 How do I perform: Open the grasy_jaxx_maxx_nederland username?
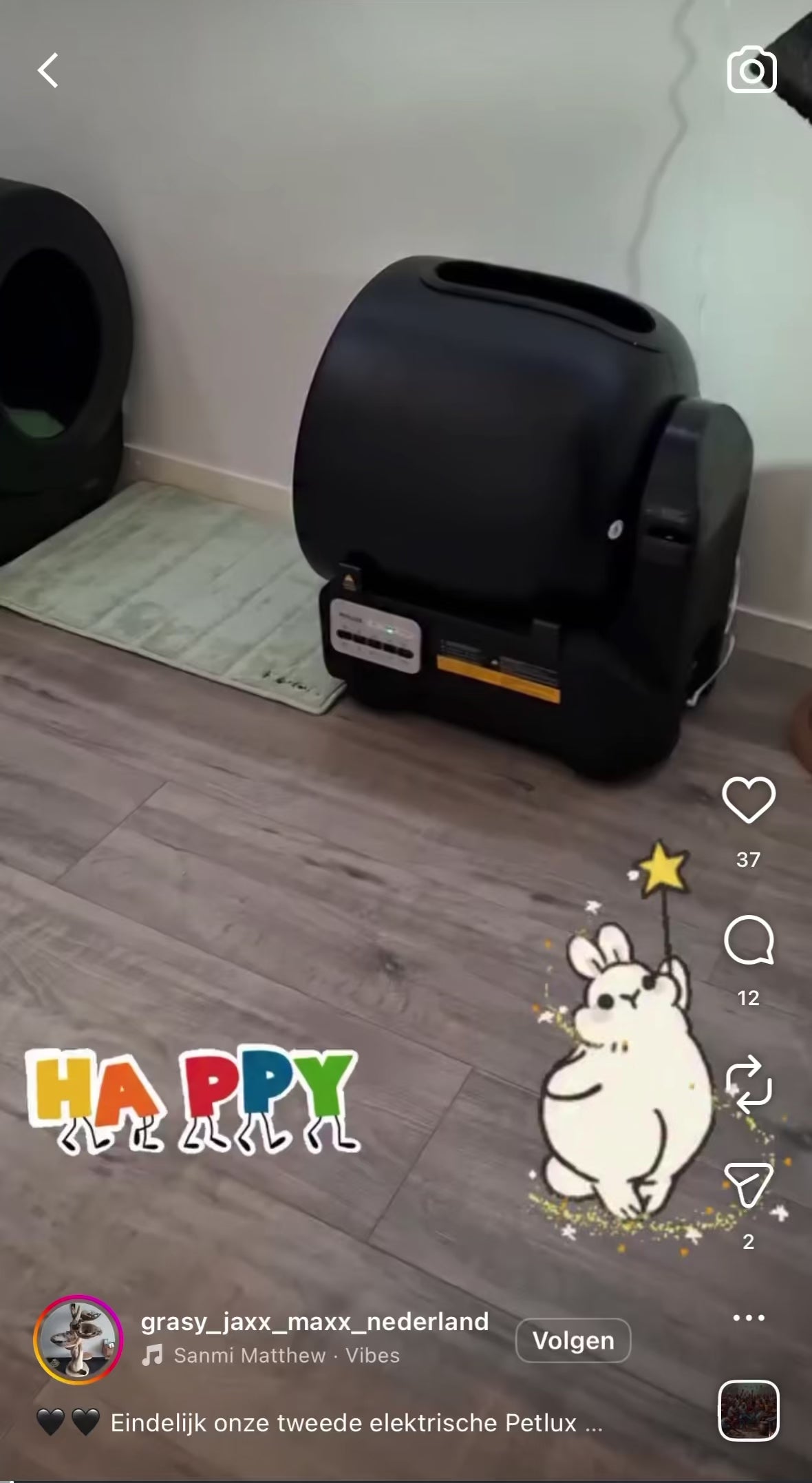tap(314, 1321)
